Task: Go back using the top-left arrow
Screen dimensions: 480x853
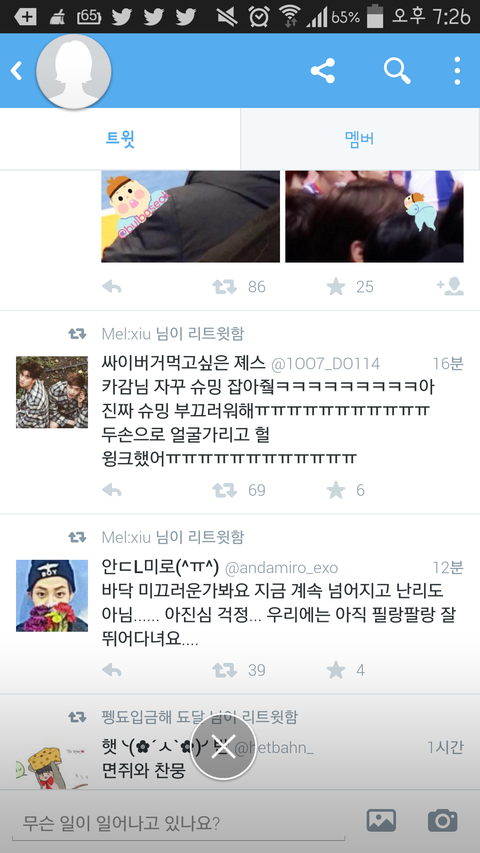Action: click(17, 71)
